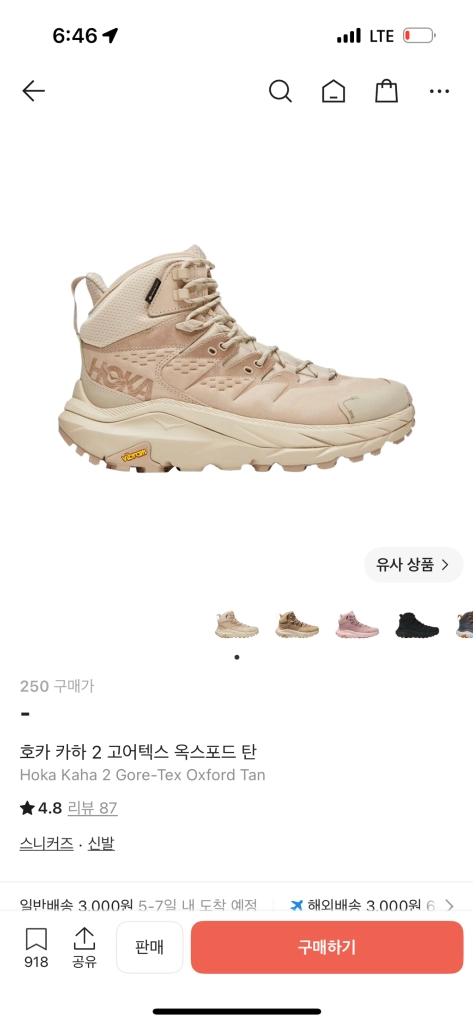Viewport: 473px width, 1024px height.
Task: Select the brown colorway thumbnail
Action: pyautogui.click(x=297, y=624)
